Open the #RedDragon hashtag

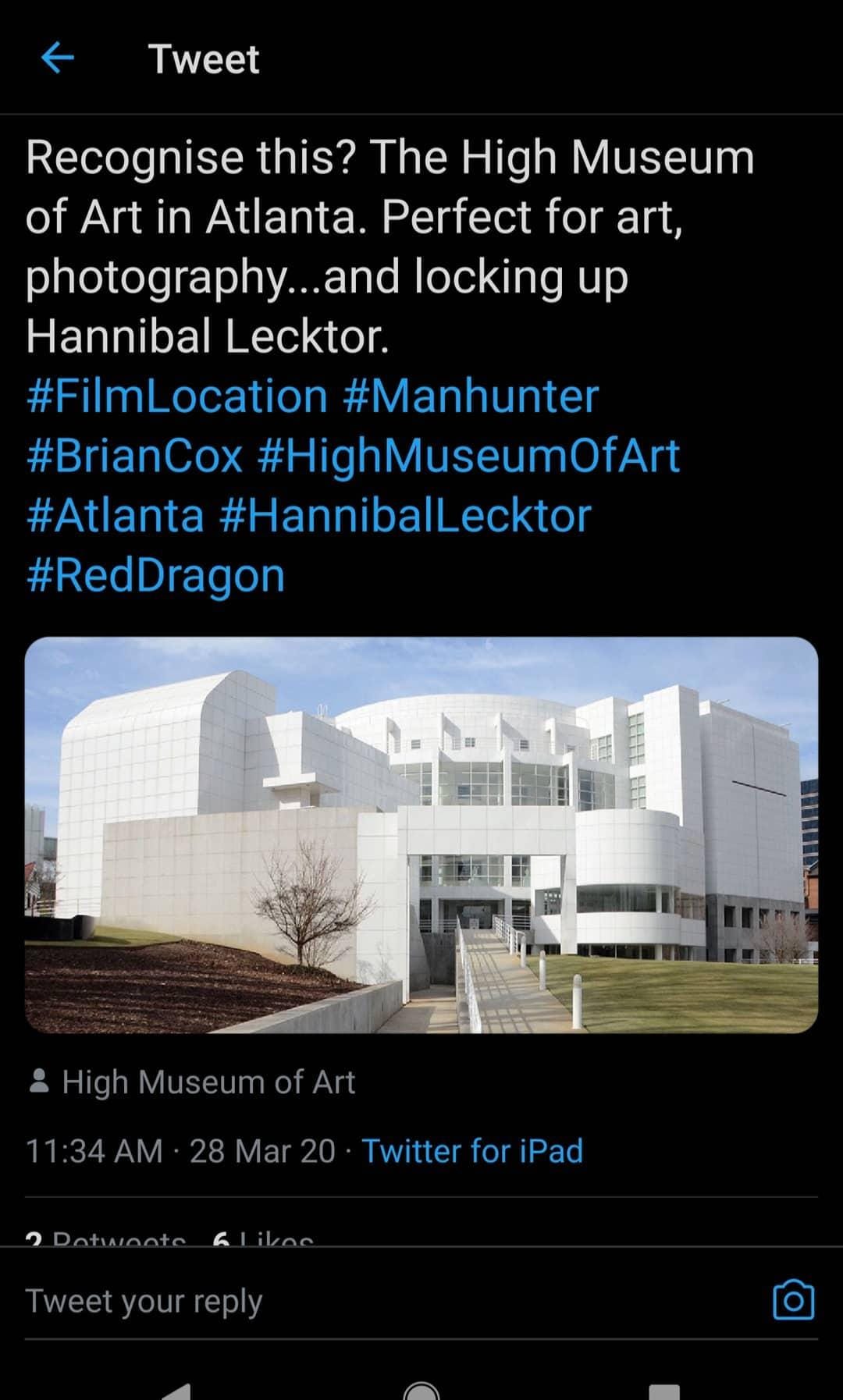(155, 576)
